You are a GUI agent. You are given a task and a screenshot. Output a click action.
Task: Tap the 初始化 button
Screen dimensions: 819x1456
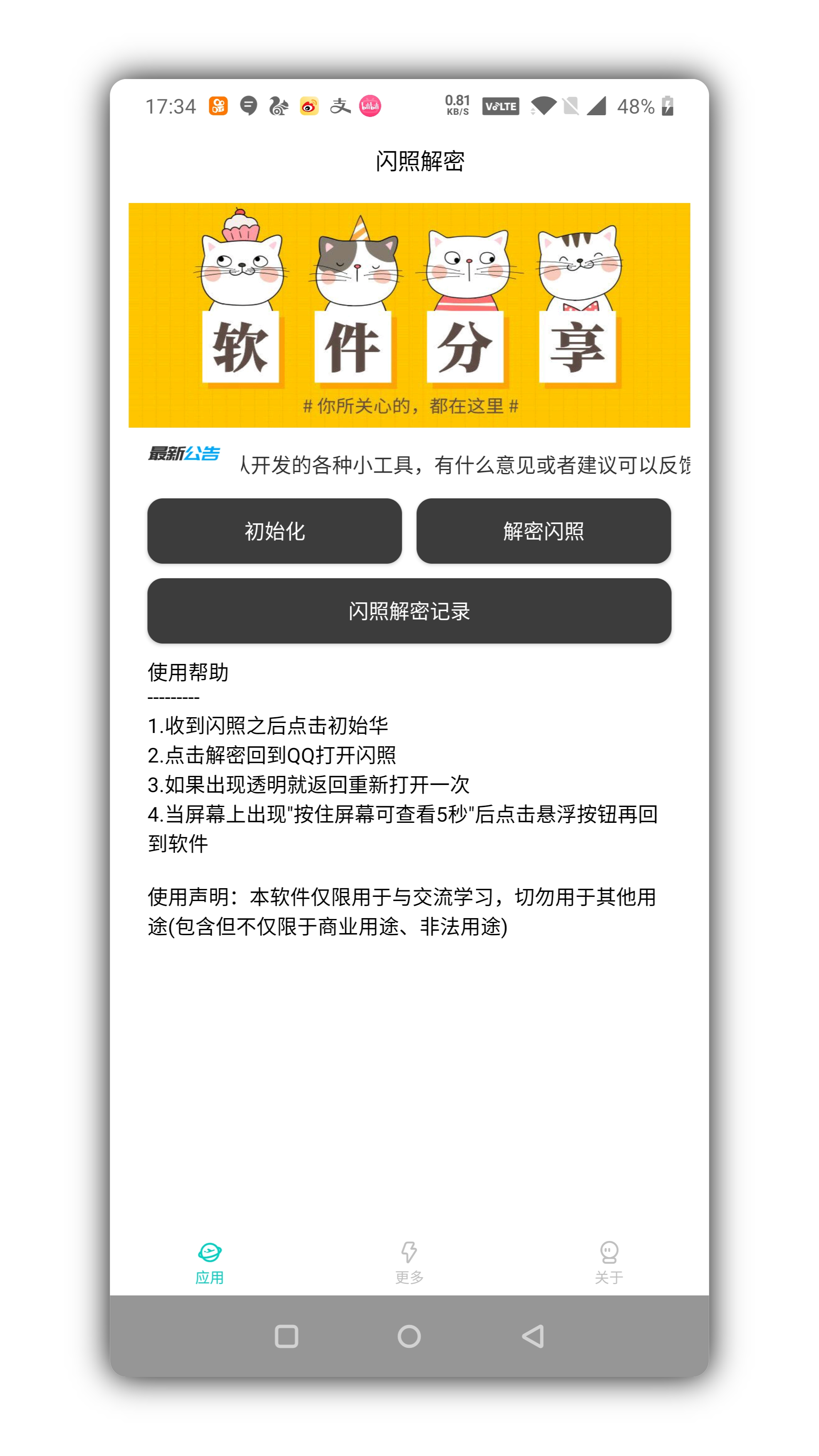click(x=274, y=531)
